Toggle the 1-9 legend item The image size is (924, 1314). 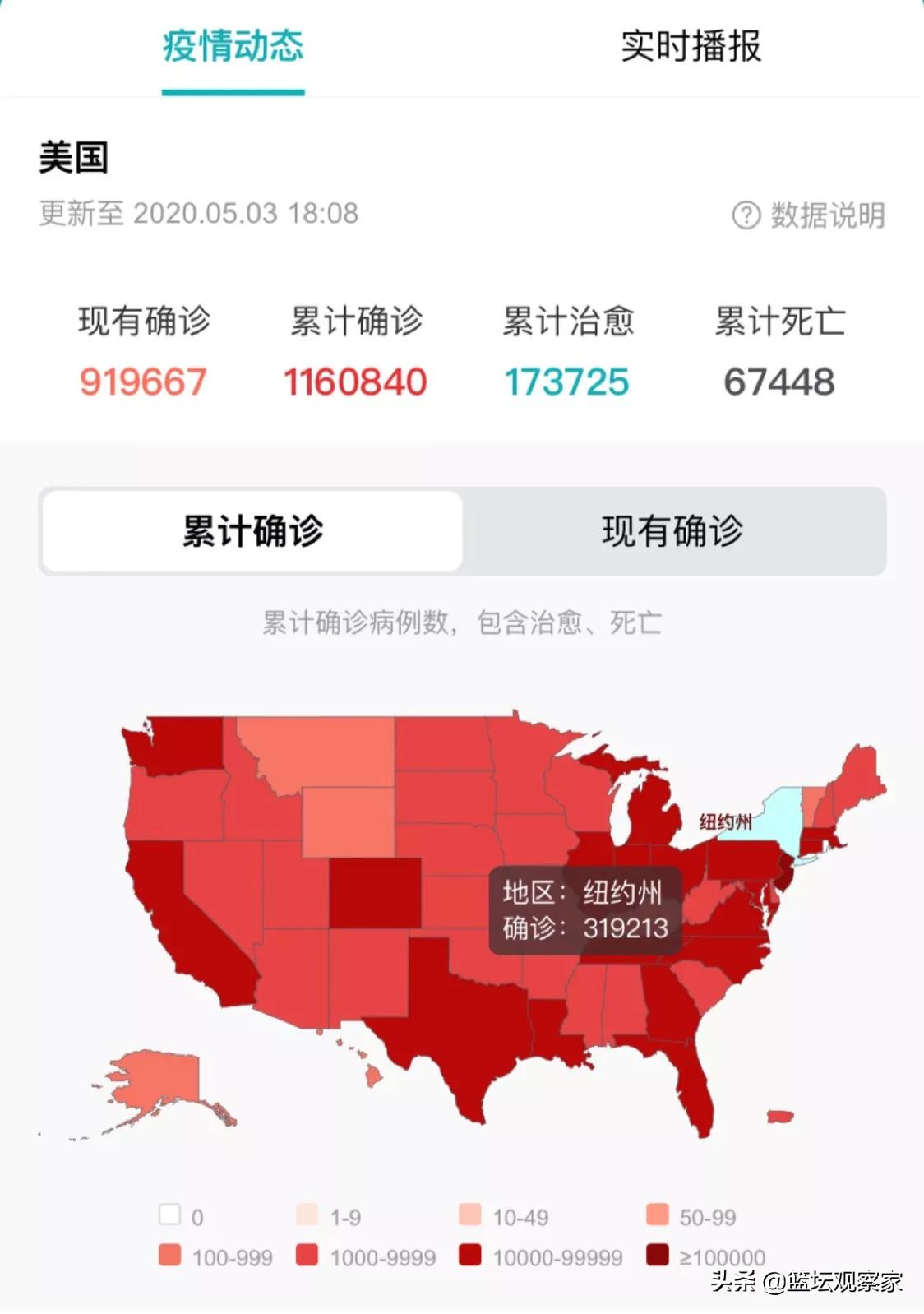pos(329,1216)
